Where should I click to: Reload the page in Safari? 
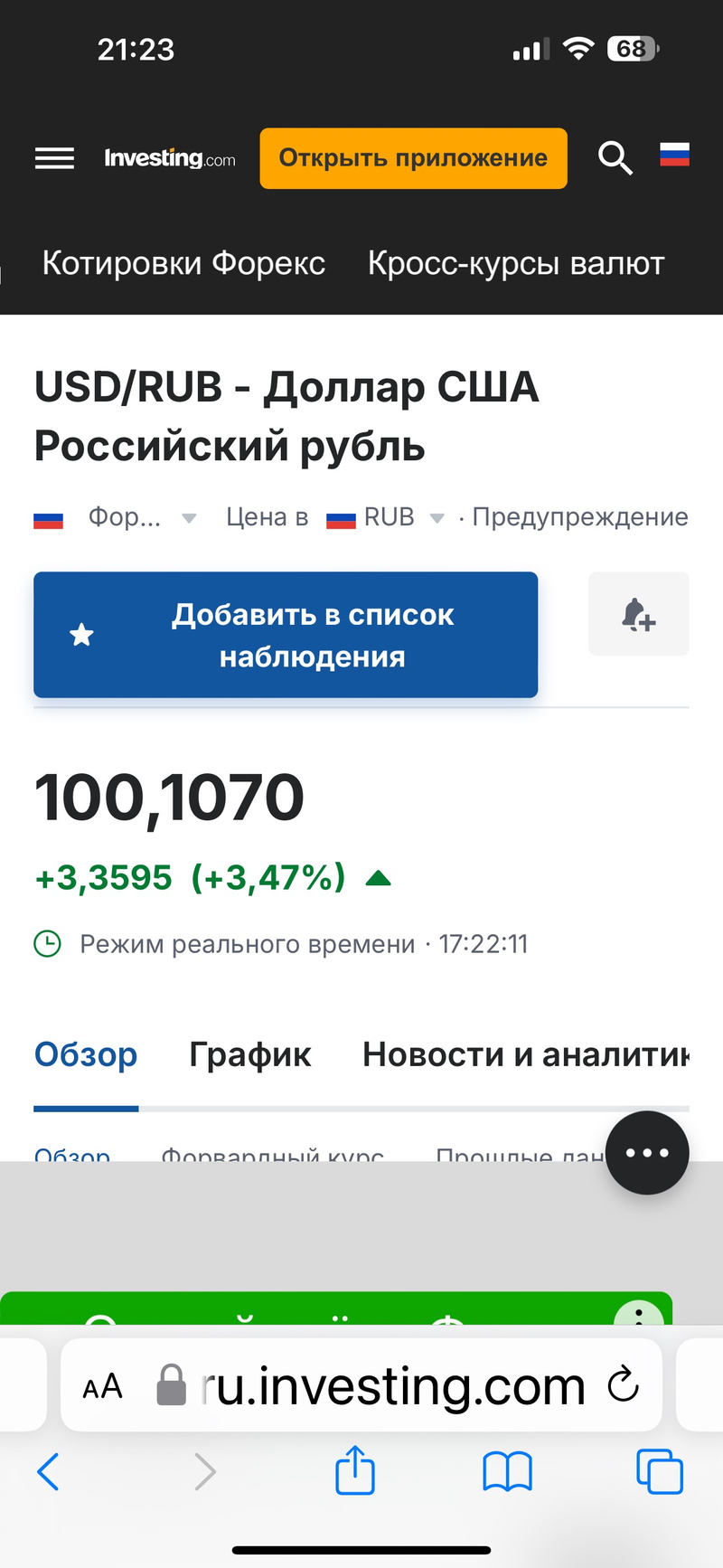point(623,1384)
